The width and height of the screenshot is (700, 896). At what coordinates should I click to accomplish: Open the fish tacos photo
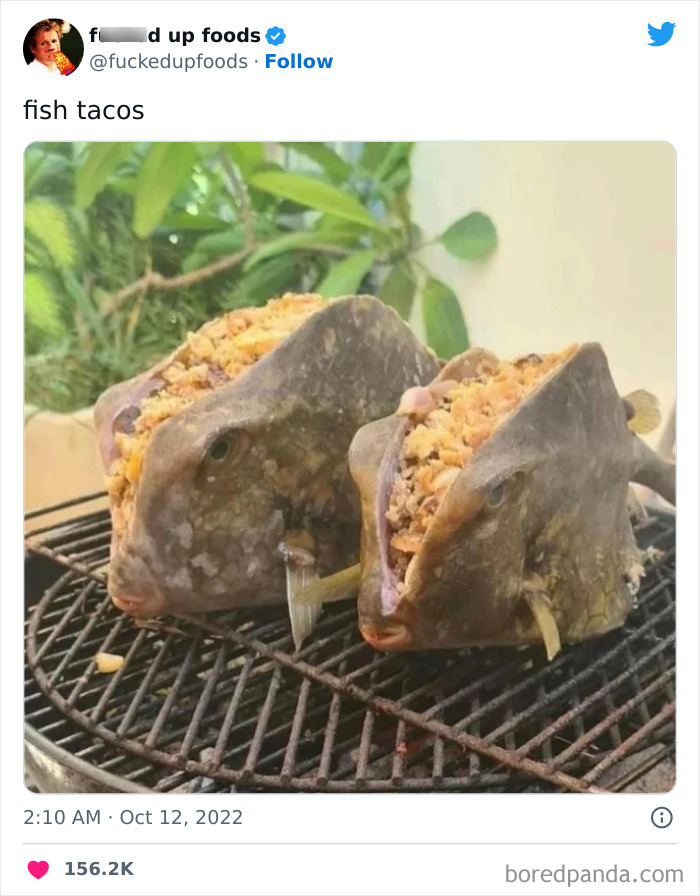(x=350, y=467)
